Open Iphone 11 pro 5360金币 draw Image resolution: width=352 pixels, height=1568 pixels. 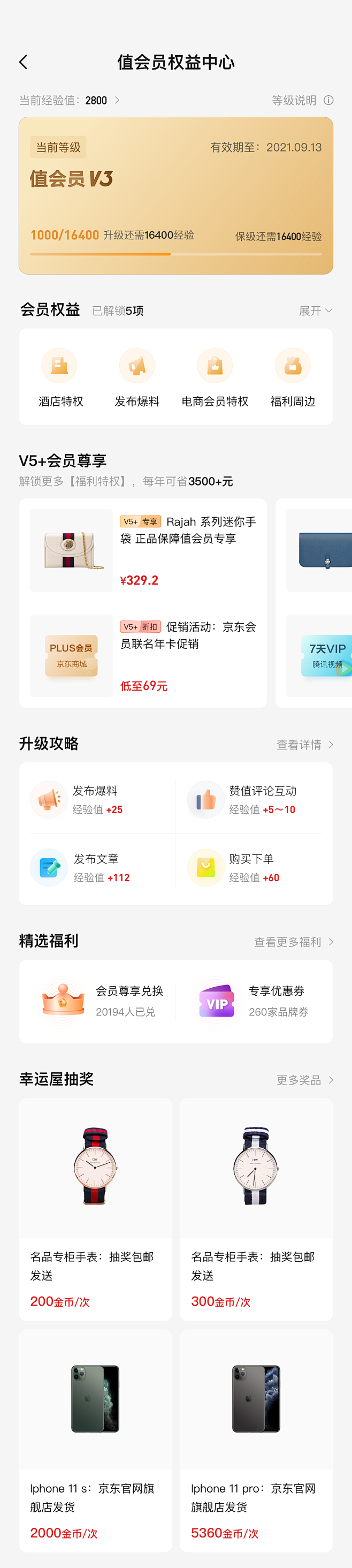pyautogui.click(x=256, y=1440)
